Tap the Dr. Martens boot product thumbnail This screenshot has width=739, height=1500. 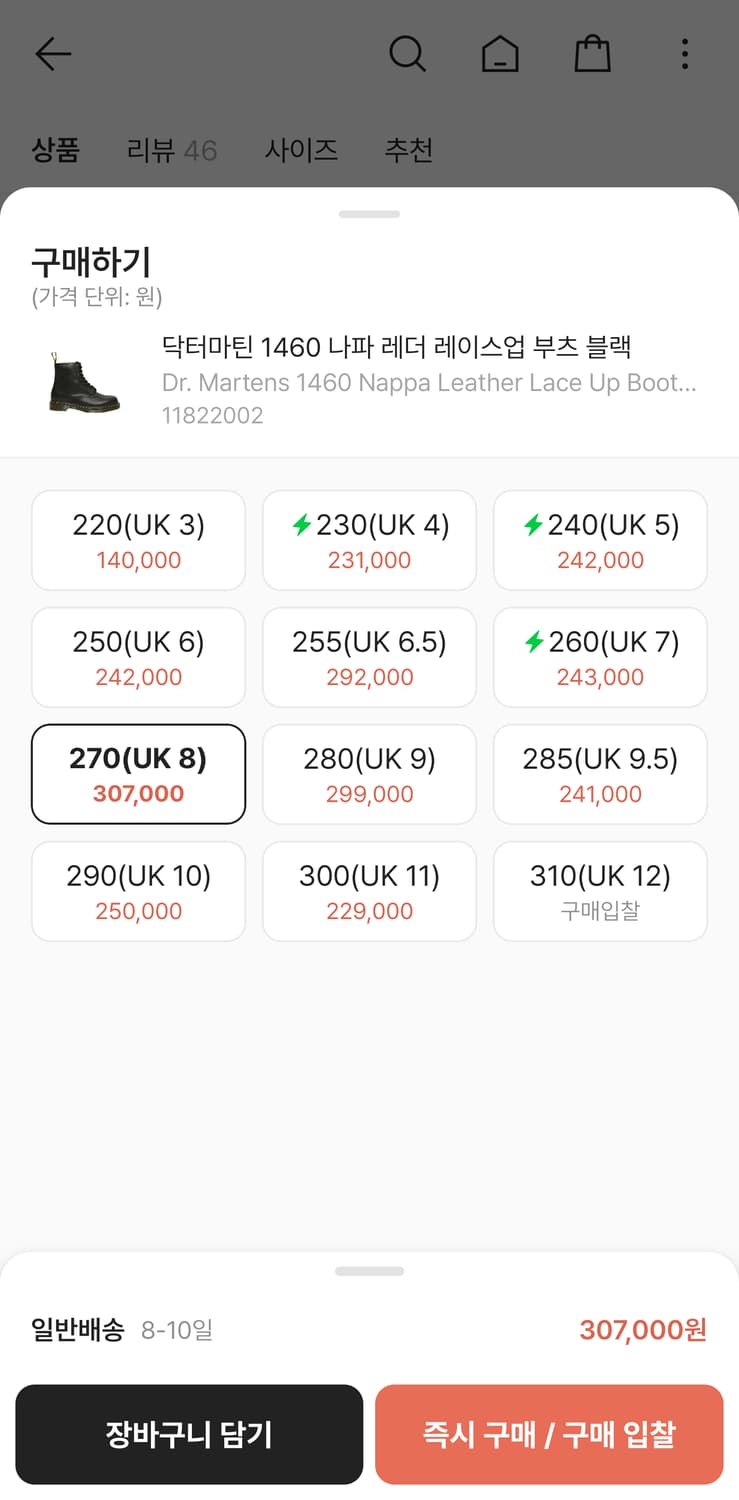click(84, 382)
